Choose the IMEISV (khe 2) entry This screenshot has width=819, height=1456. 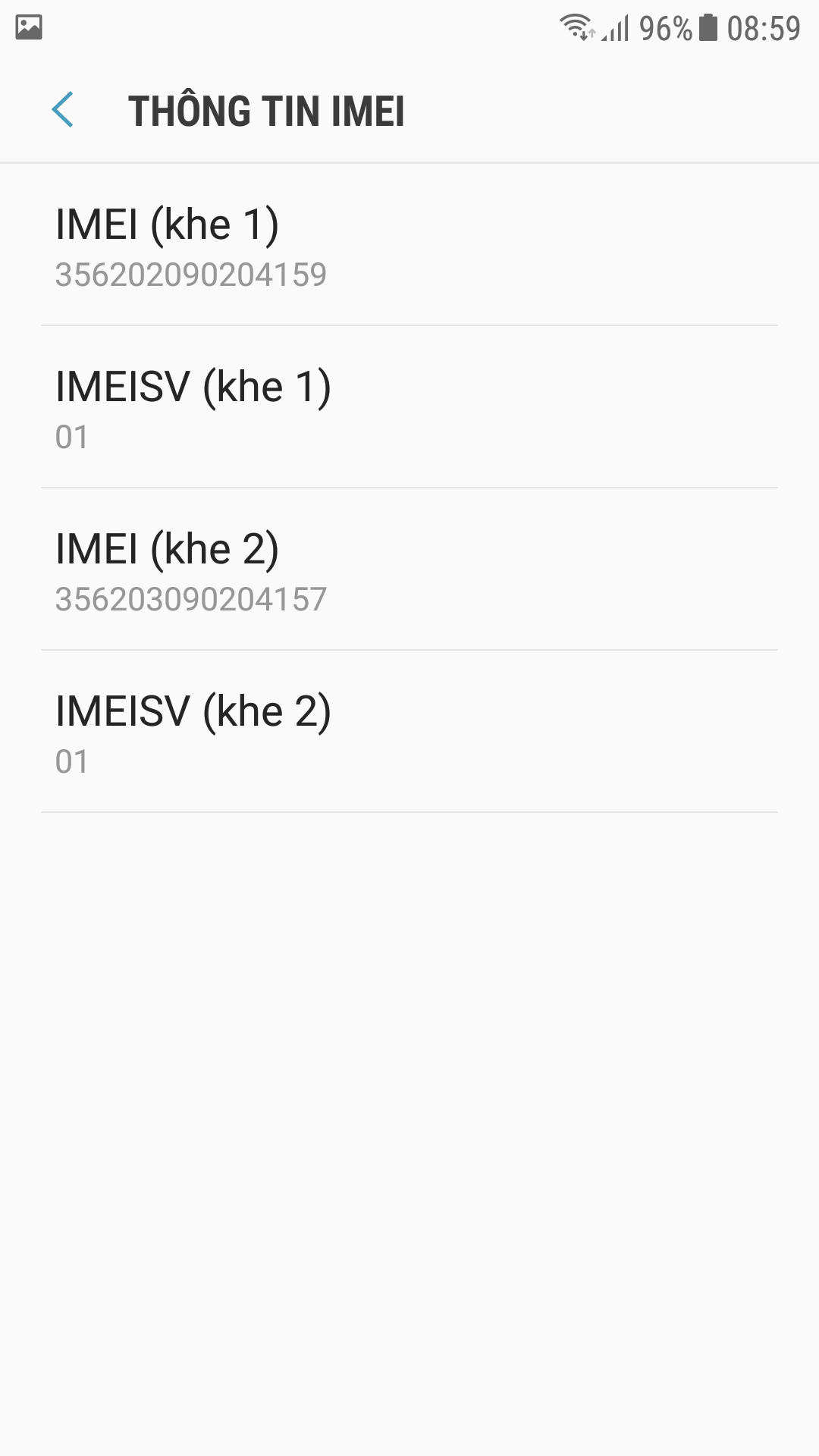coord(409,732)
